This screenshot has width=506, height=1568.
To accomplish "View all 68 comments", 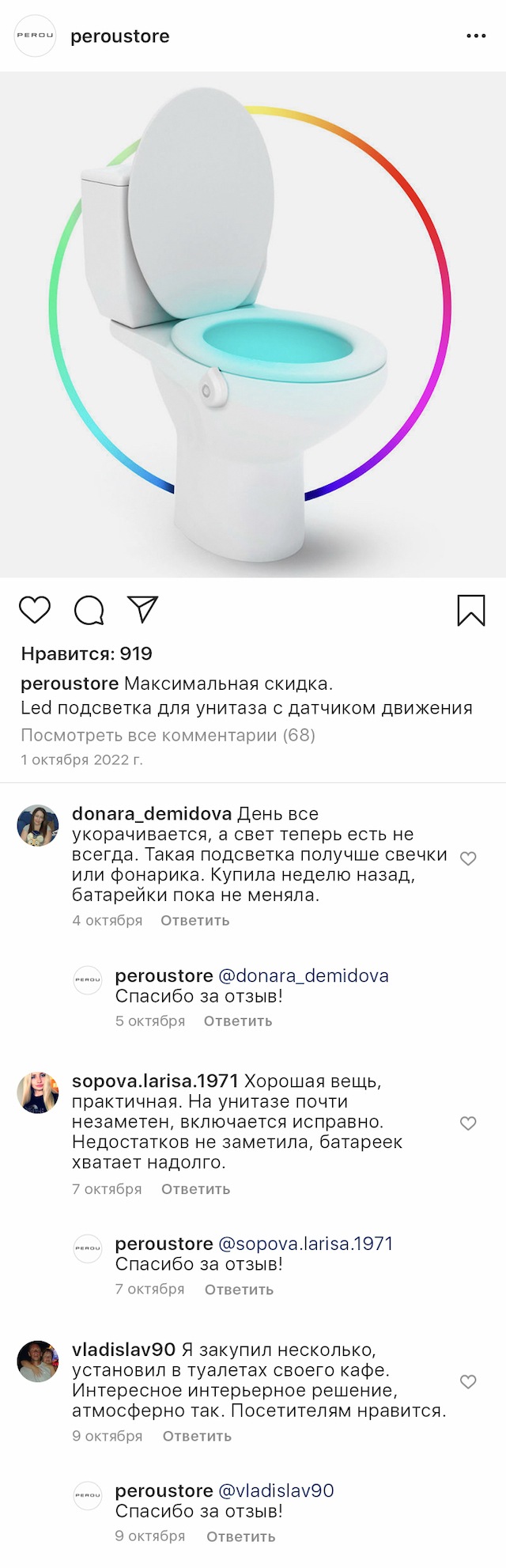I will coord(168,735).
